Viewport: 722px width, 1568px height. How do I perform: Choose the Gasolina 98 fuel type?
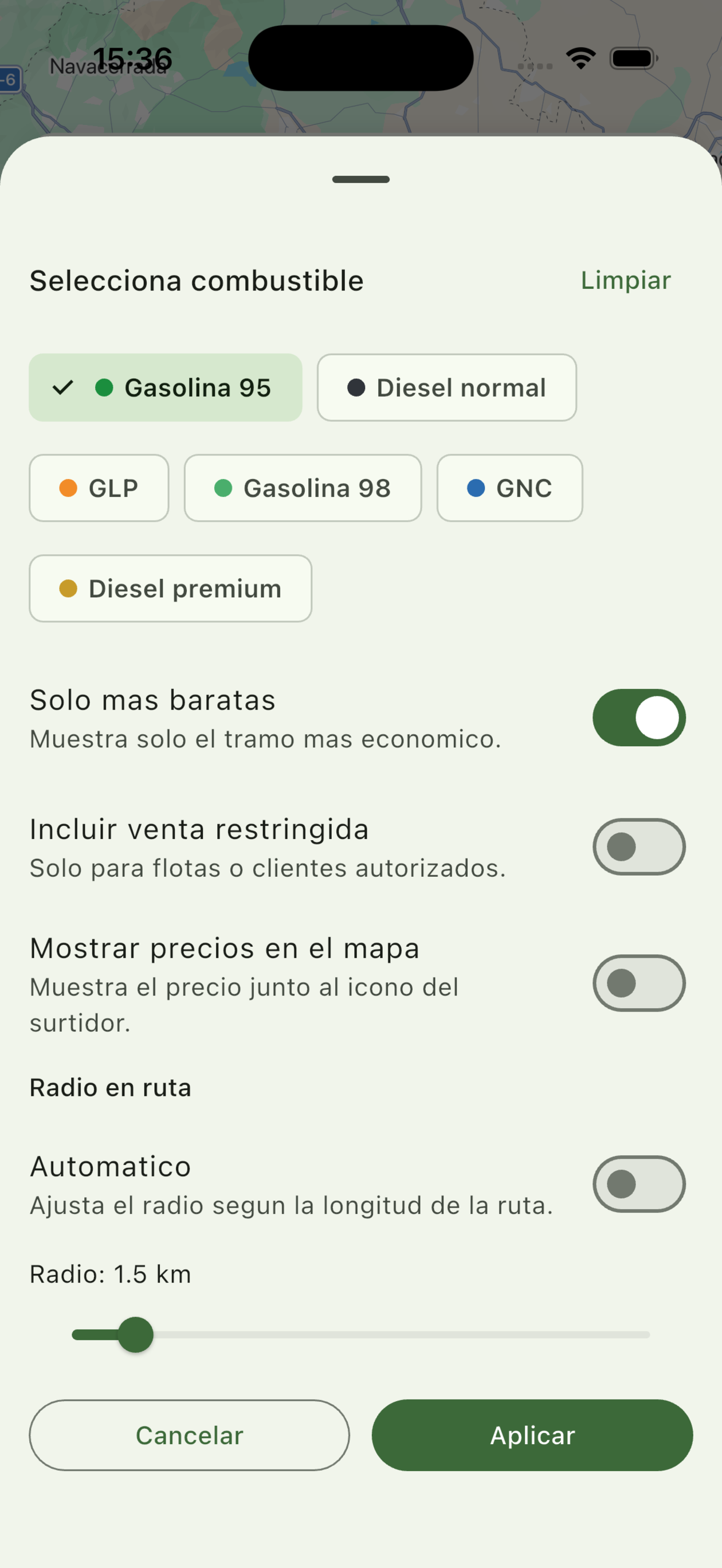pos(303,488)
